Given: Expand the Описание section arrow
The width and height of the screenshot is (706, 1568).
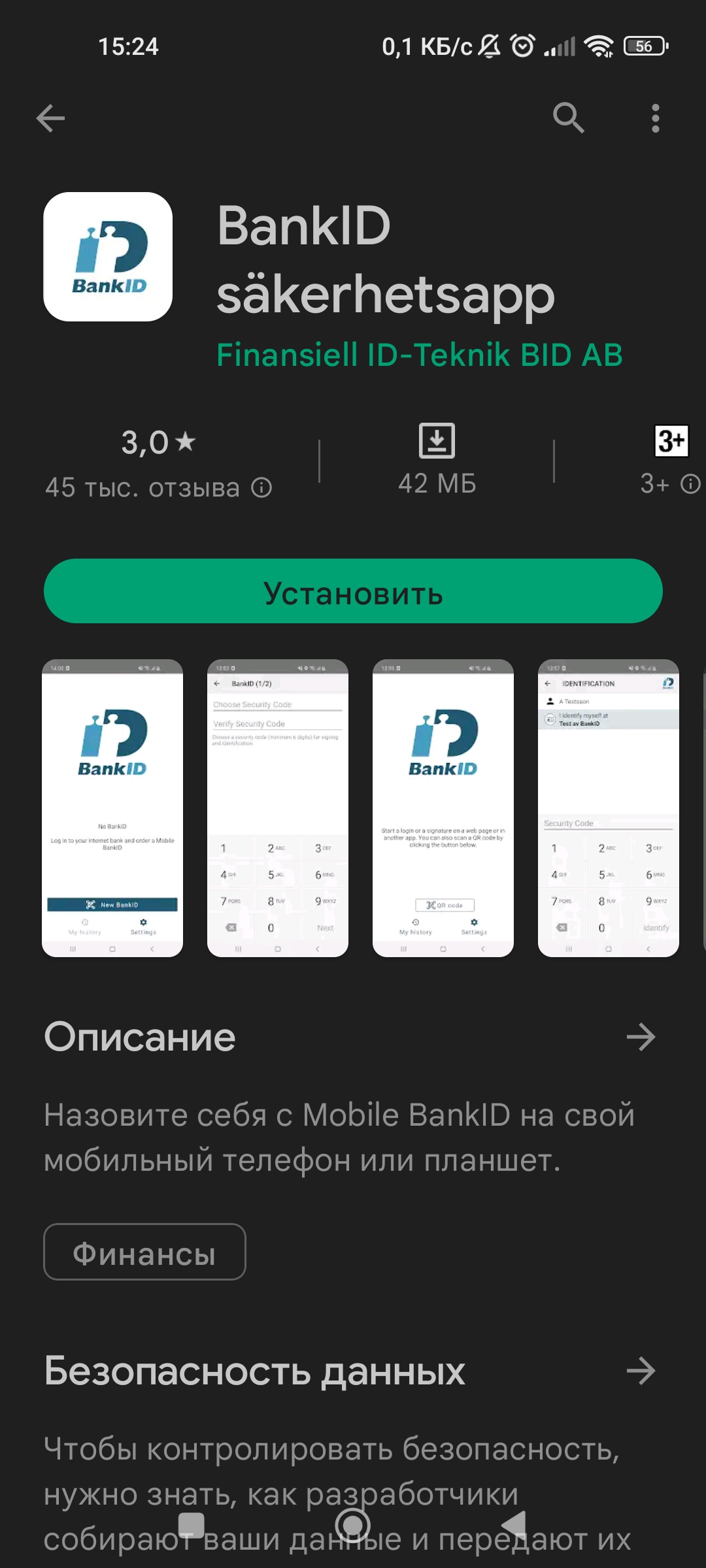Looking at the screenshot, I should click(x=641, y=1037).
